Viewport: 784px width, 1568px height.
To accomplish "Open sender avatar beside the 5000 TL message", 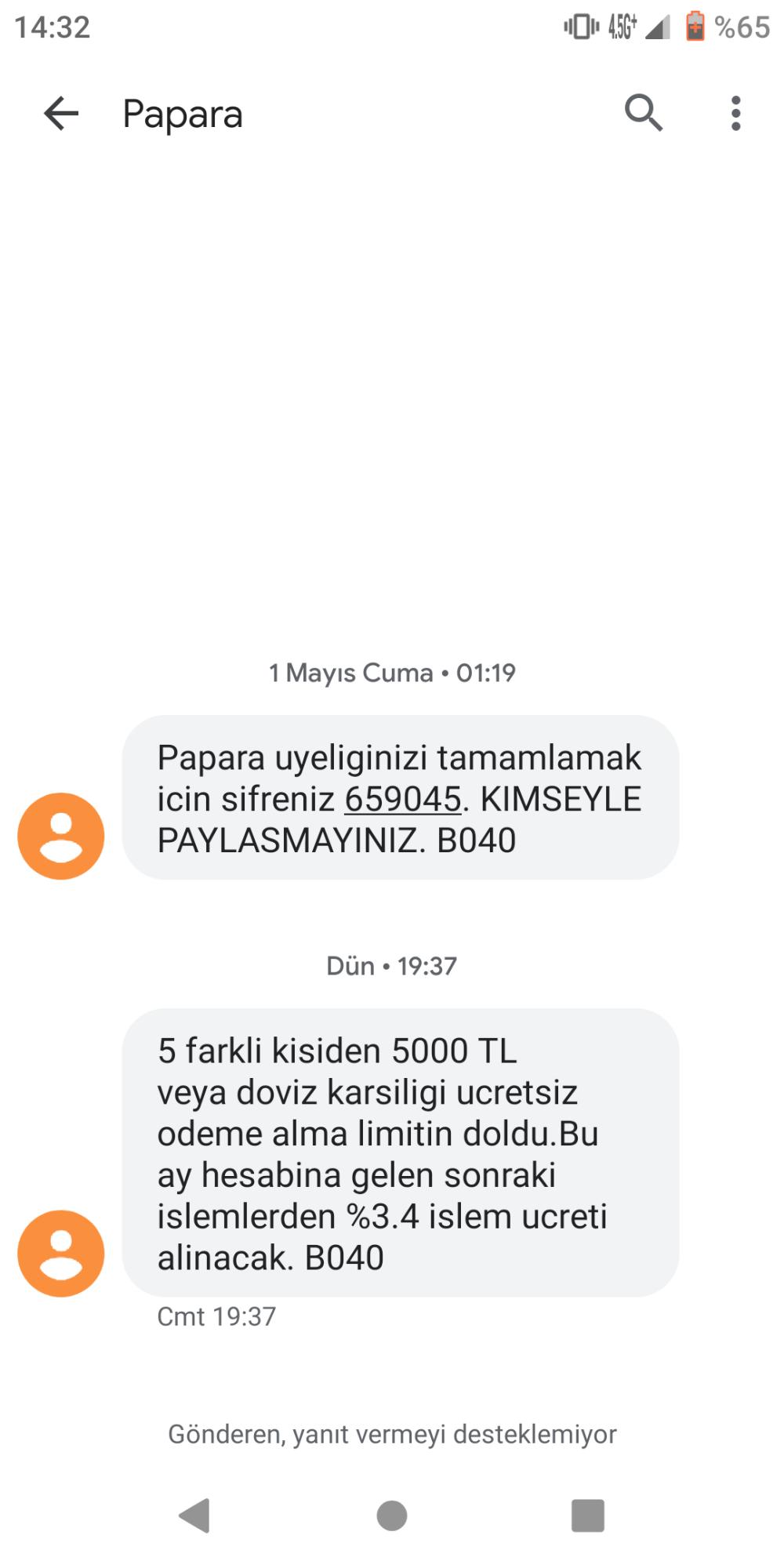I will (61, 1253).
